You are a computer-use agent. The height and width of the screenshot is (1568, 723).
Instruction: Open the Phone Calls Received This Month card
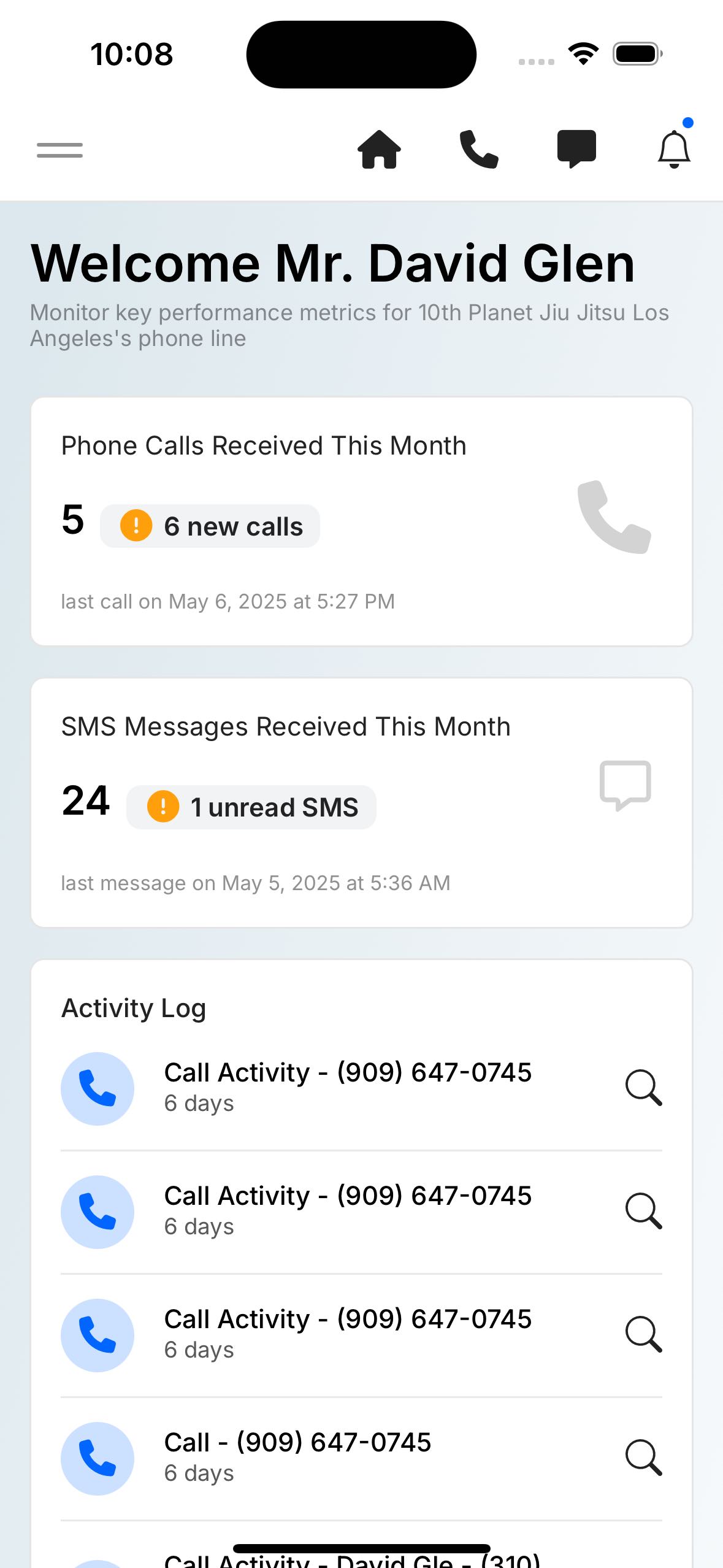[362, 521]
